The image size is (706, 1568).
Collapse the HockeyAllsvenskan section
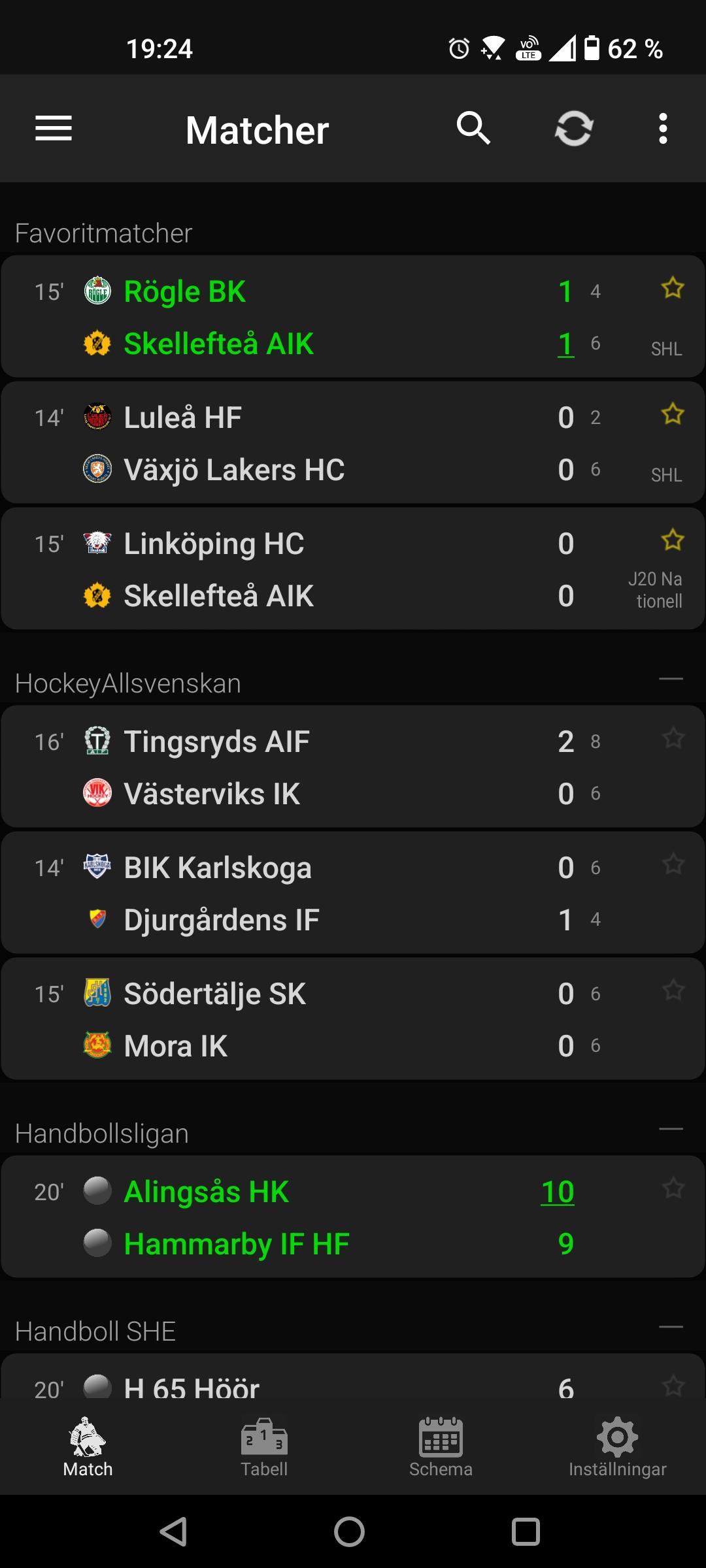pos(671,679)
